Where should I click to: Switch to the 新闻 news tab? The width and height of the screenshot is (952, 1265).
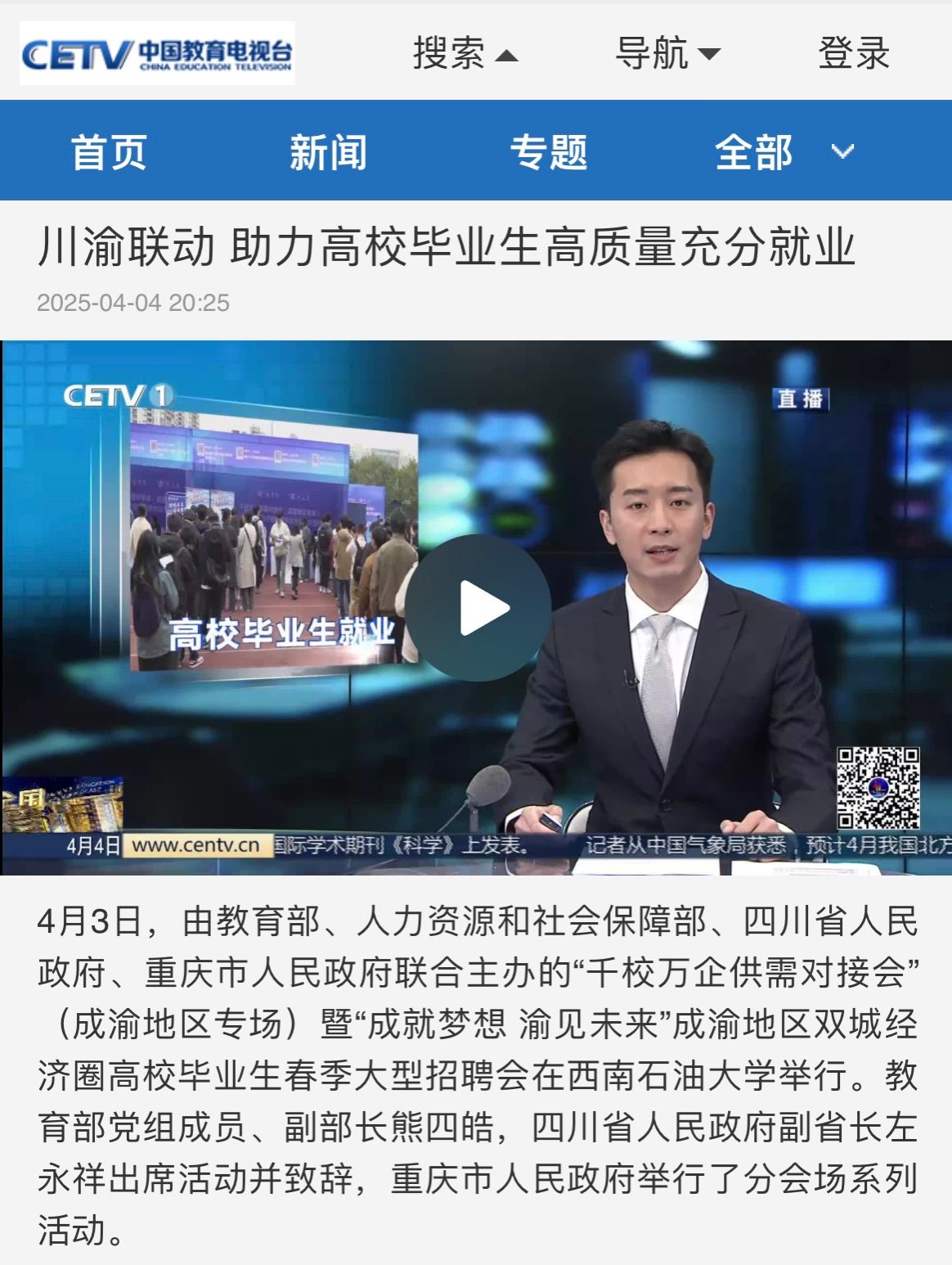pos(329,152)
